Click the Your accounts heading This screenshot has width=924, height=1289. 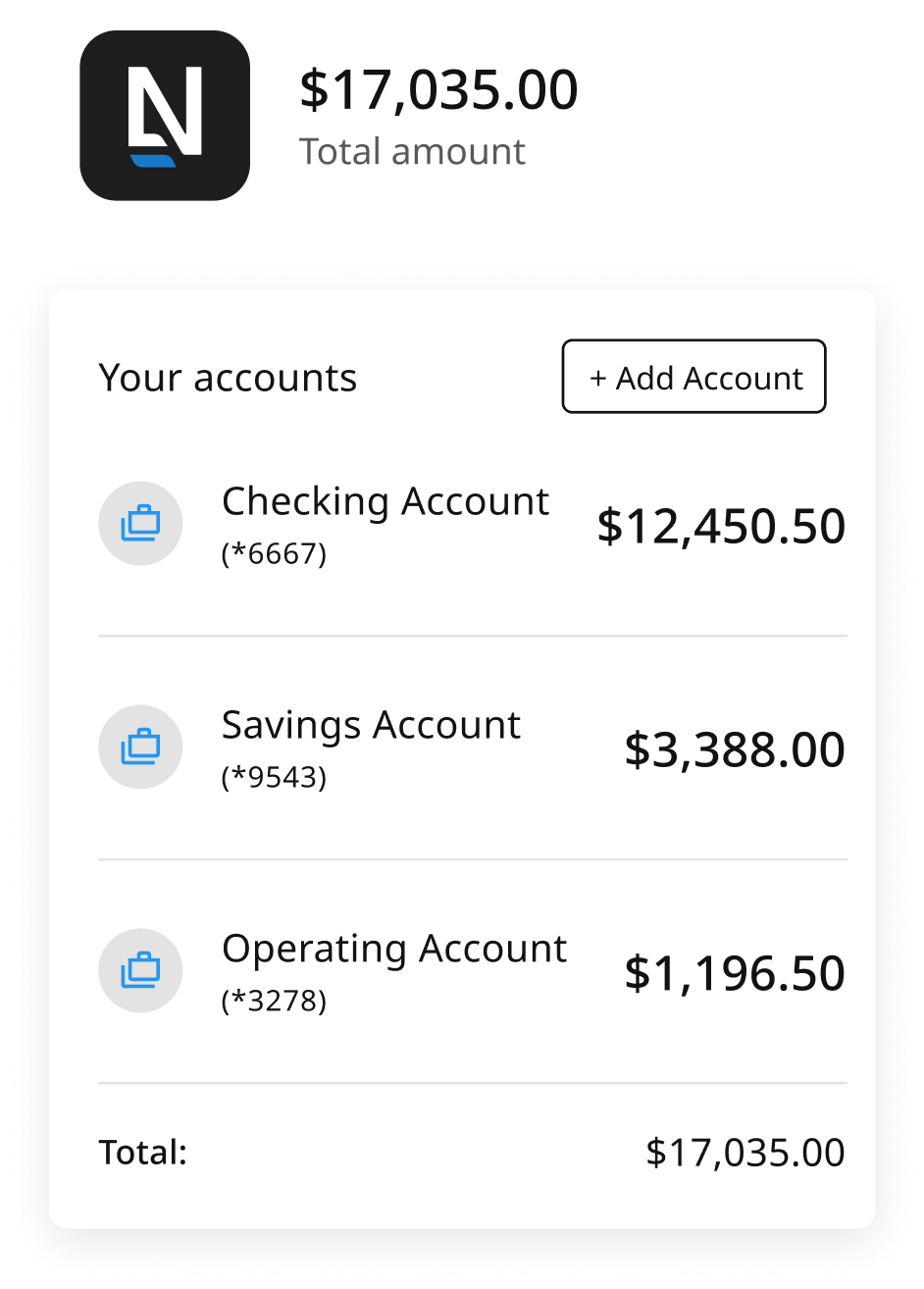point(228,377)
